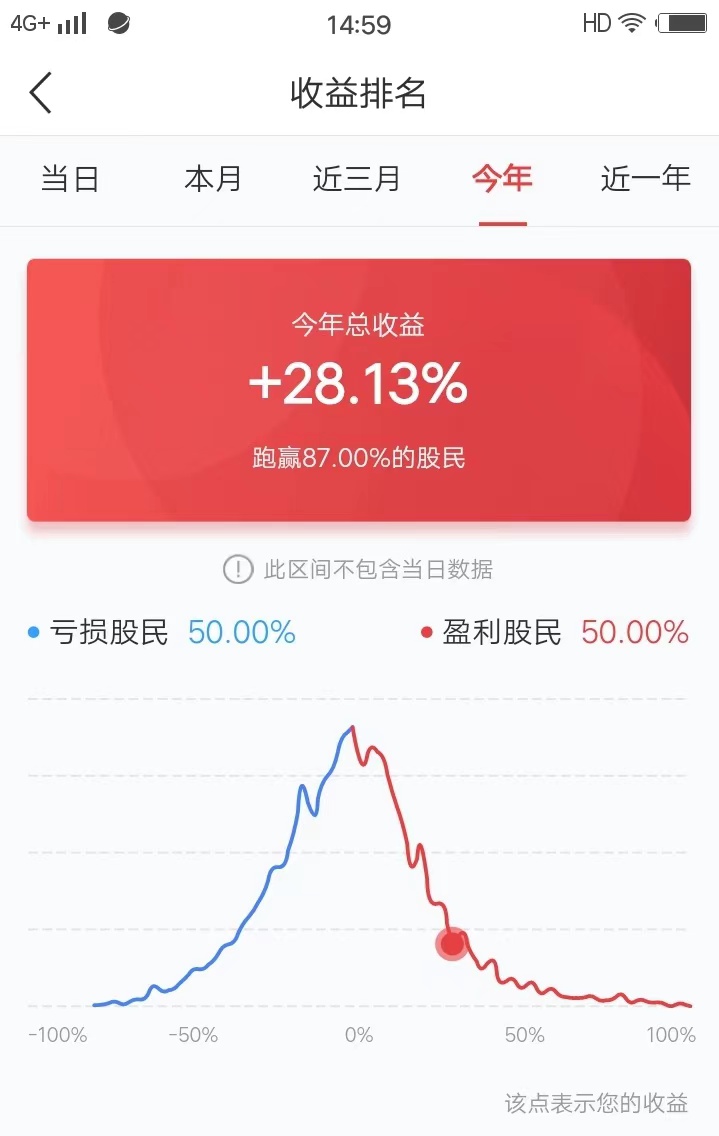The height and width of the screenshot is (1136, 719).
Task: Select the 今年 tab
Action: coord(502,179)
